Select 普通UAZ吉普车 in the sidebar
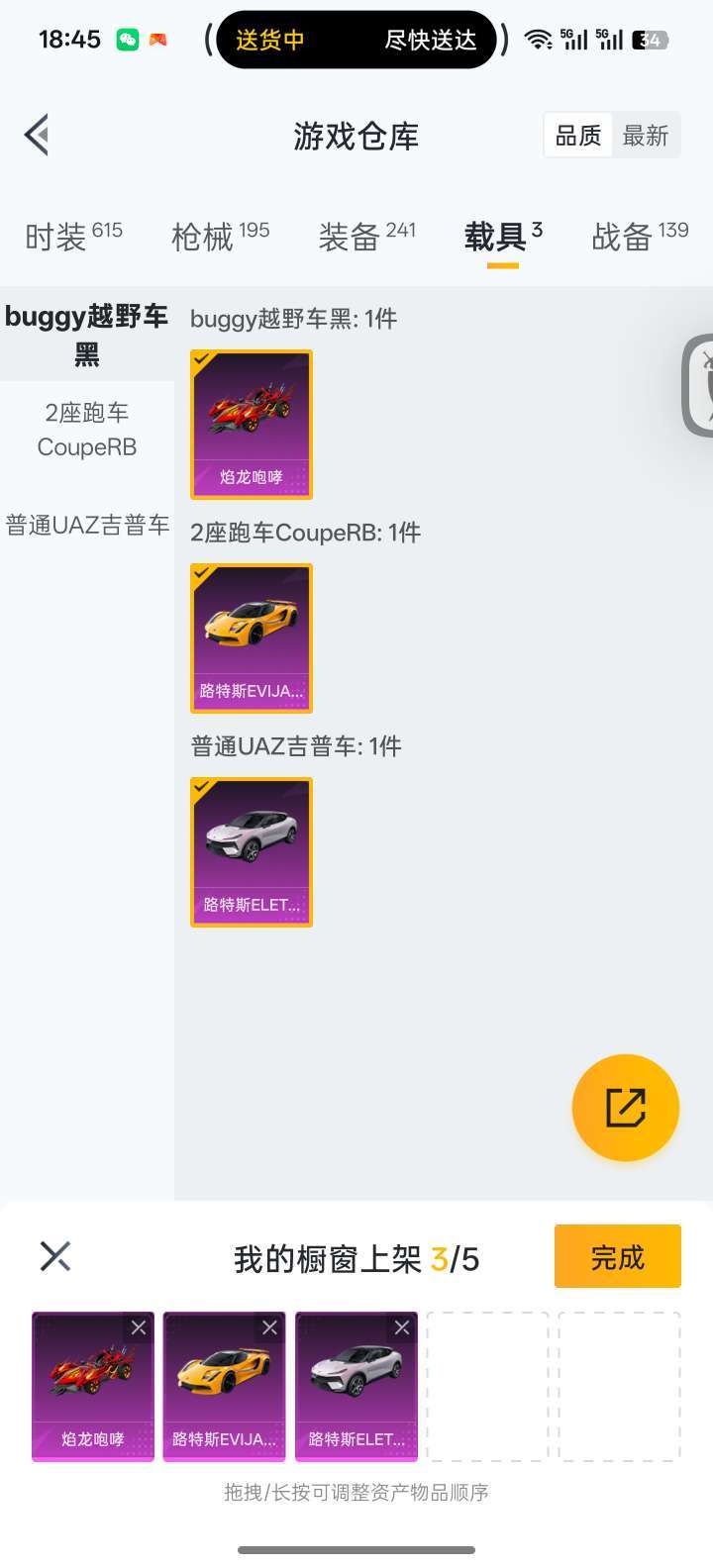The width and height of the screenshot is (713, 1568). click(x=87, y=526)
